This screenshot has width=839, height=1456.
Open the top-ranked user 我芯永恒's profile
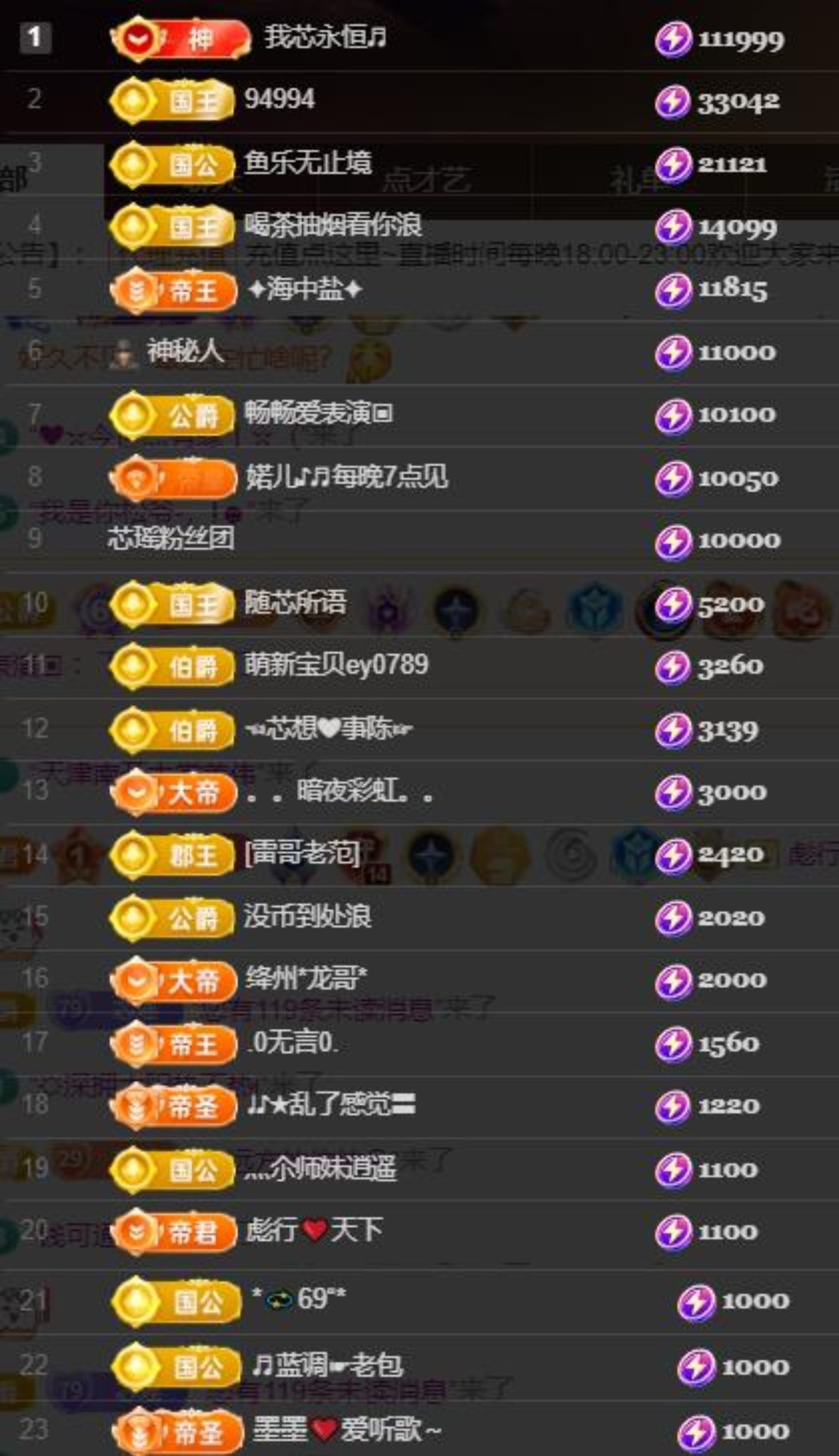pos(325,37)
